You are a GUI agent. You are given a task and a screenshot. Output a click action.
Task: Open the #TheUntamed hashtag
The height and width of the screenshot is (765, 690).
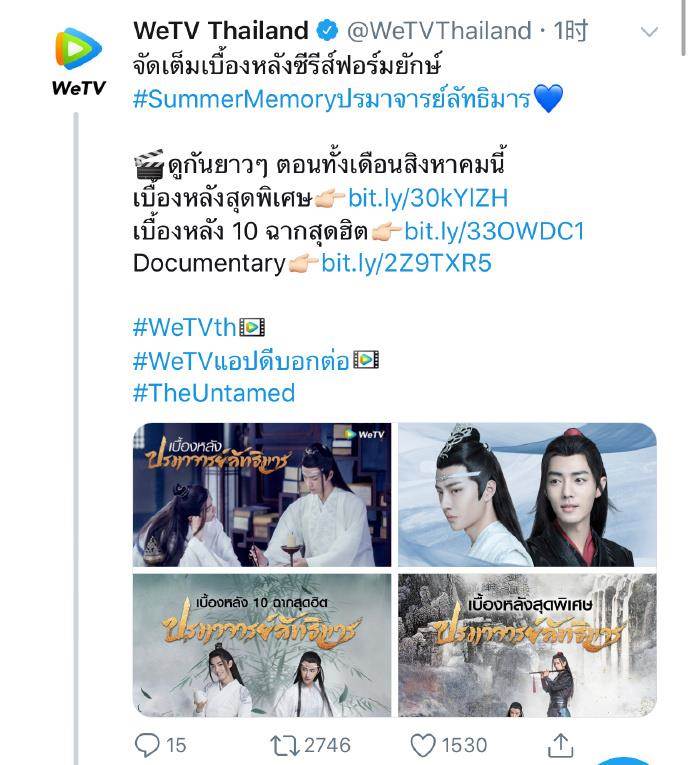[x=213, y=393]
